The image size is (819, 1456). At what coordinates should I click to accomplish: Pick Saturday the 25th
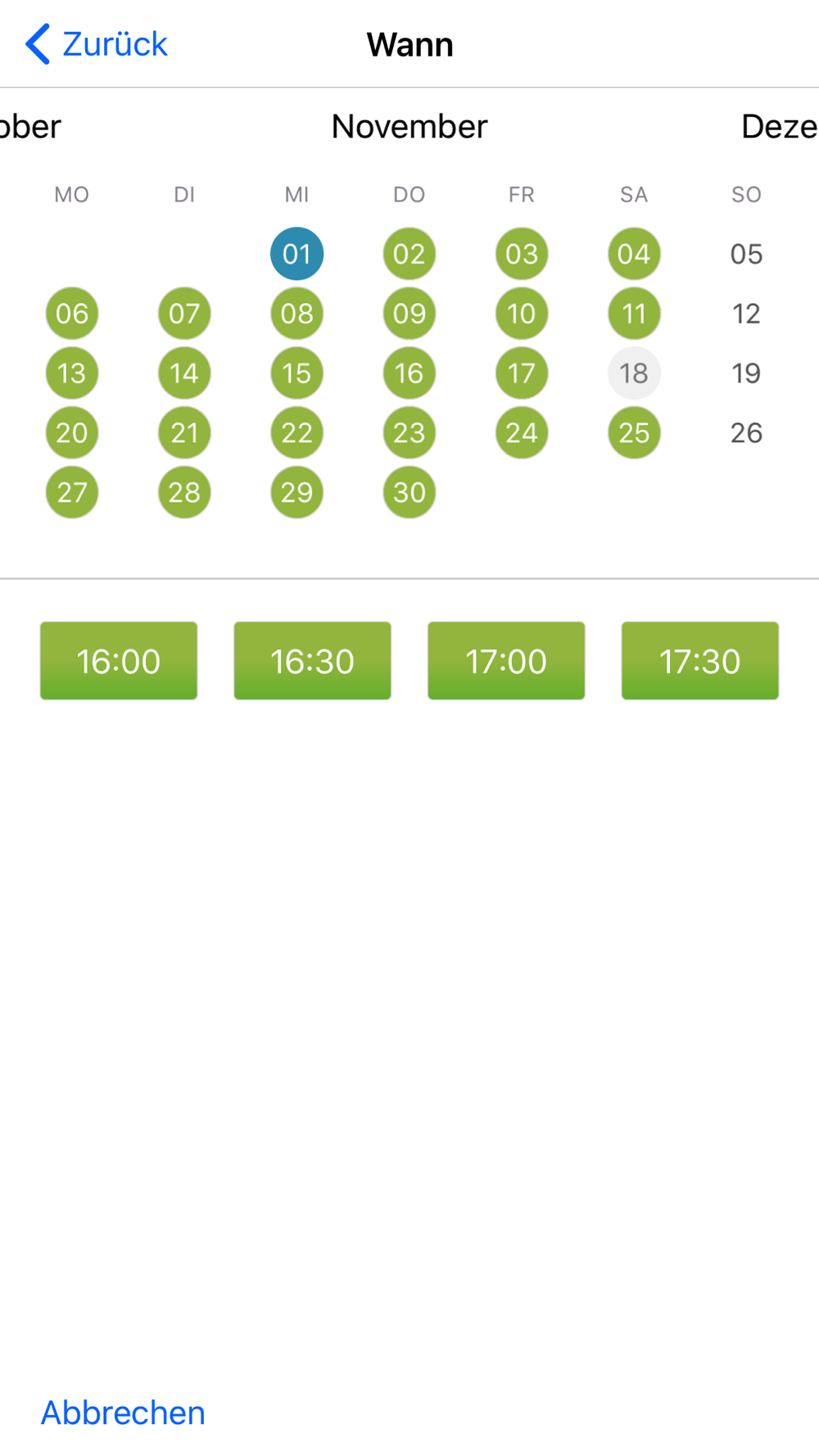pyautogui.click(x=634, y=432)
